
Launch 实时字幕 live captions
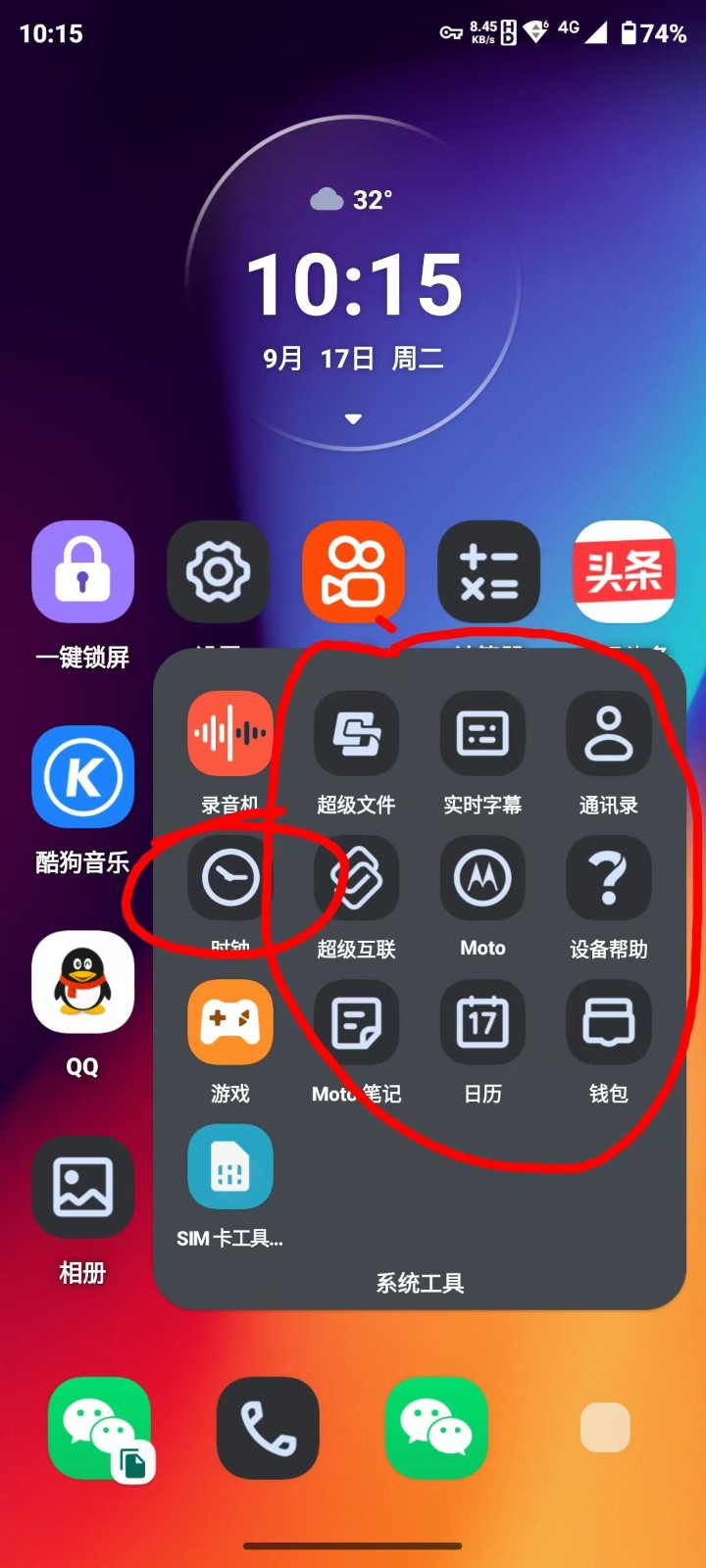482,733
